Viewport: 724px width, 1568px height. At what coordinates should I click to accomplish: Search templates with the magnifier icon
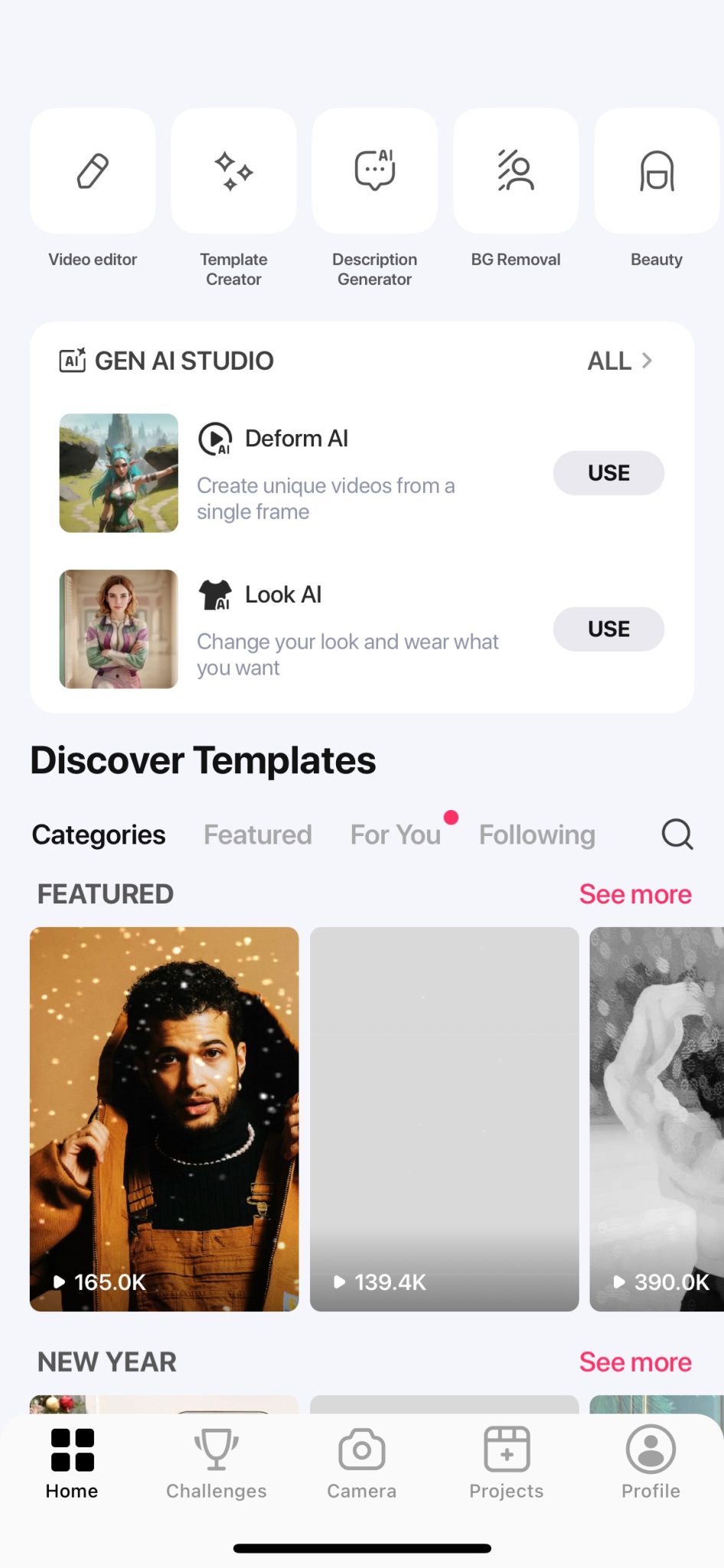pyautogui.click(x=677, y=835)
